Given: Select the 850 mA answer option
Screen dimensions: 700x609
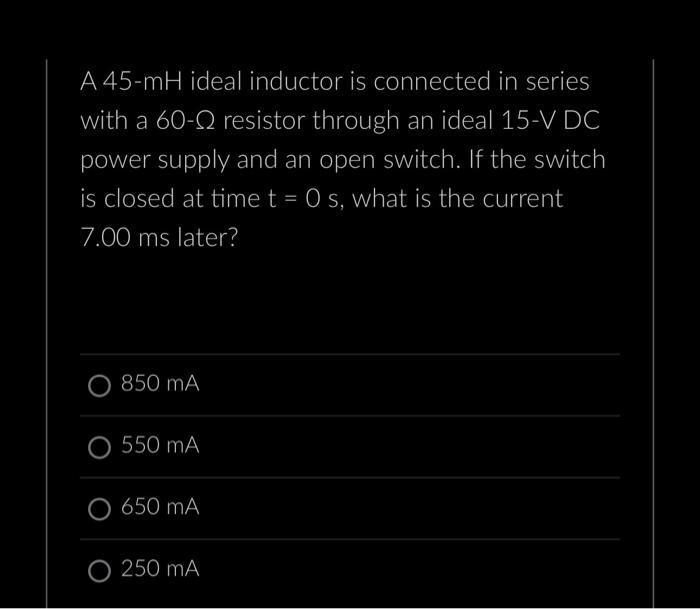Looking at the screenshot, I should [x=100, y=385].
